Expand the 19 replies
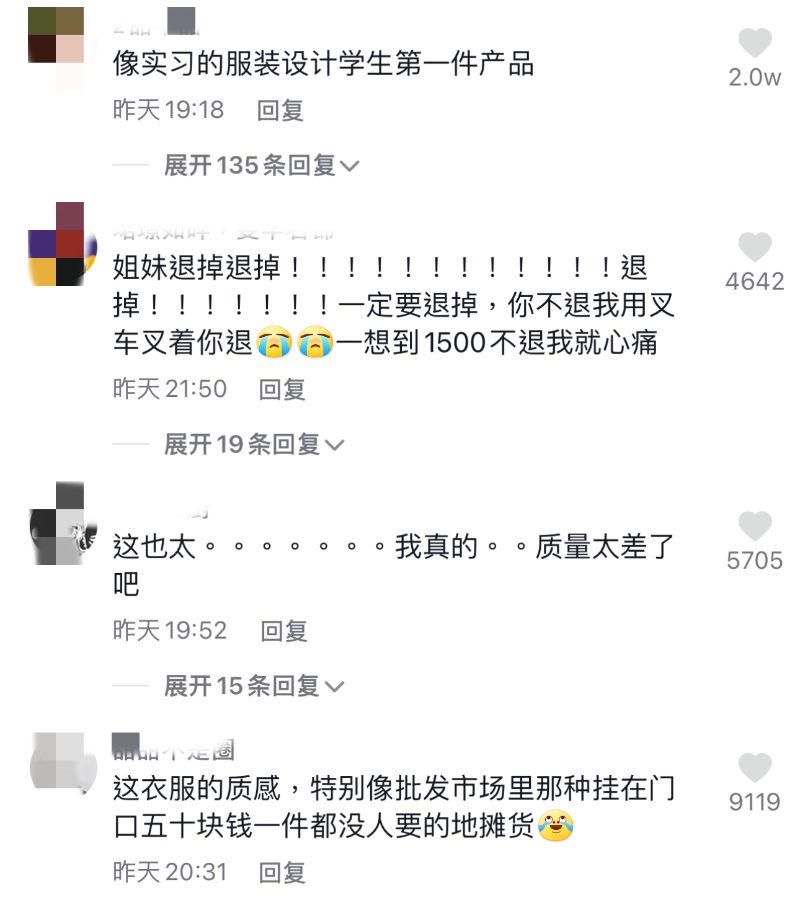The height and width of the screenshot is (900, 800). 253,443
